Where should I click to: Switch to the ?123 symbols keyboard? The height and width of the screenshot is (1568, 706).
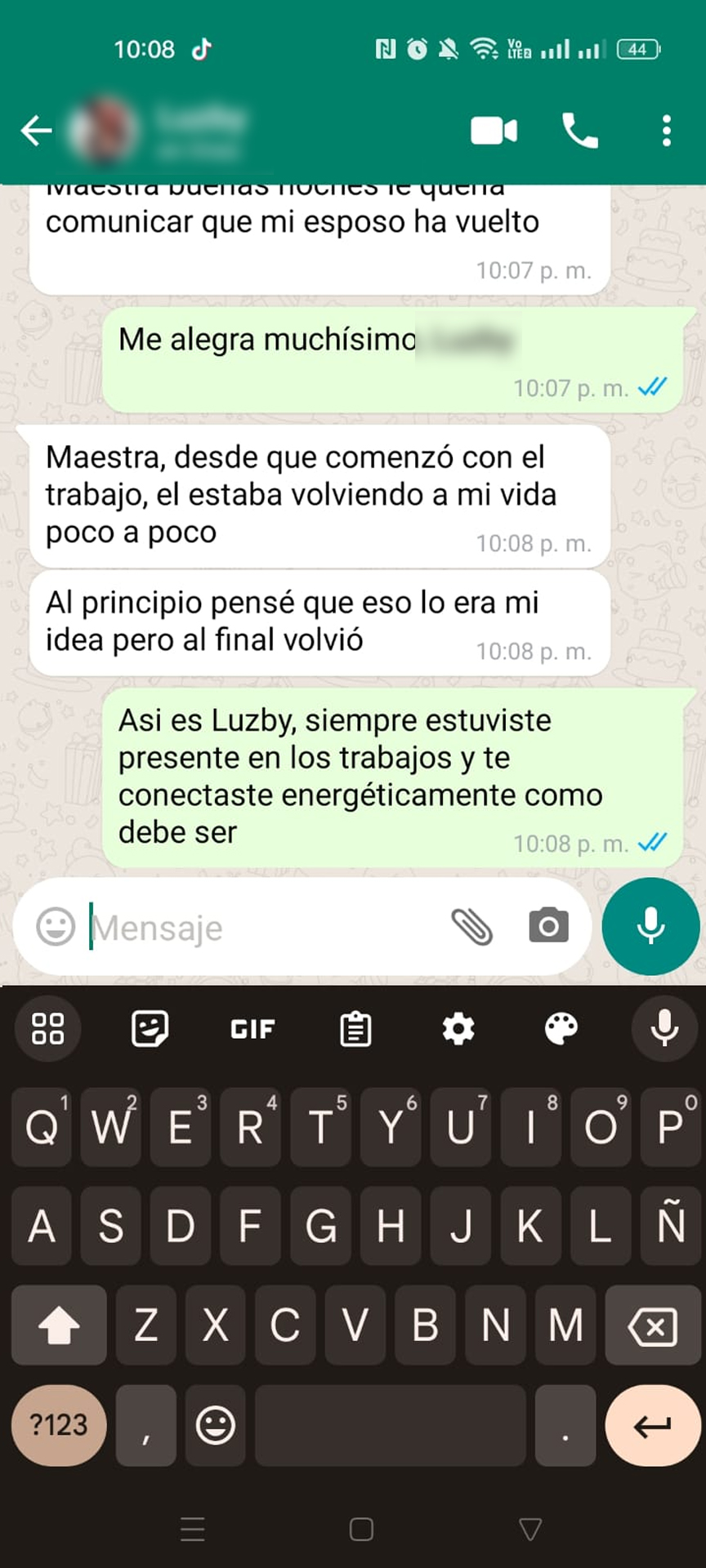tap(59, 1425)
